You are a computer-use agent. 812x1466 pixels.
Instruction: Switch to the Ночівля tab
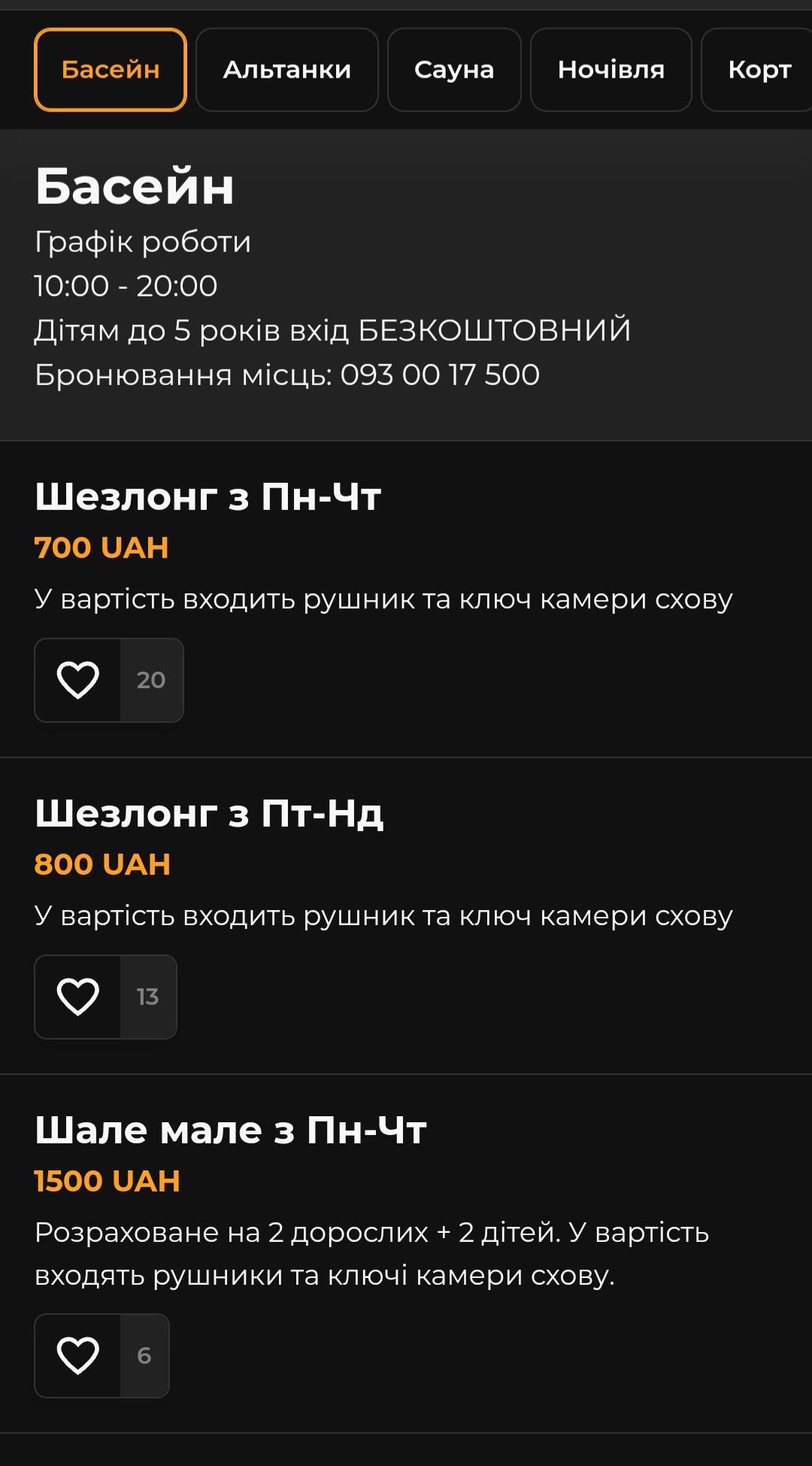611,70
